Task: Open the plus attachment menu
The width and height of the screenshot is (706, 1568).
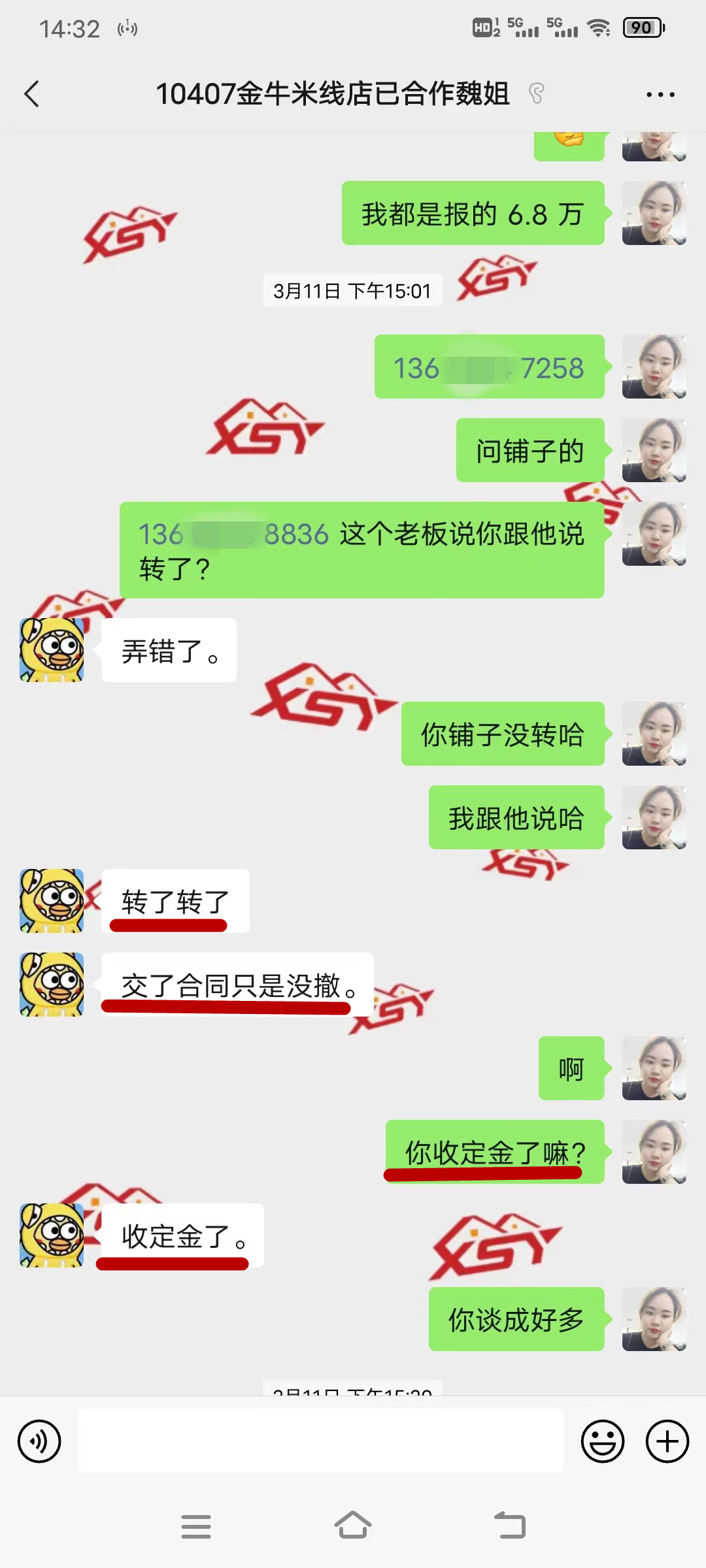Action: [667, 1441]
